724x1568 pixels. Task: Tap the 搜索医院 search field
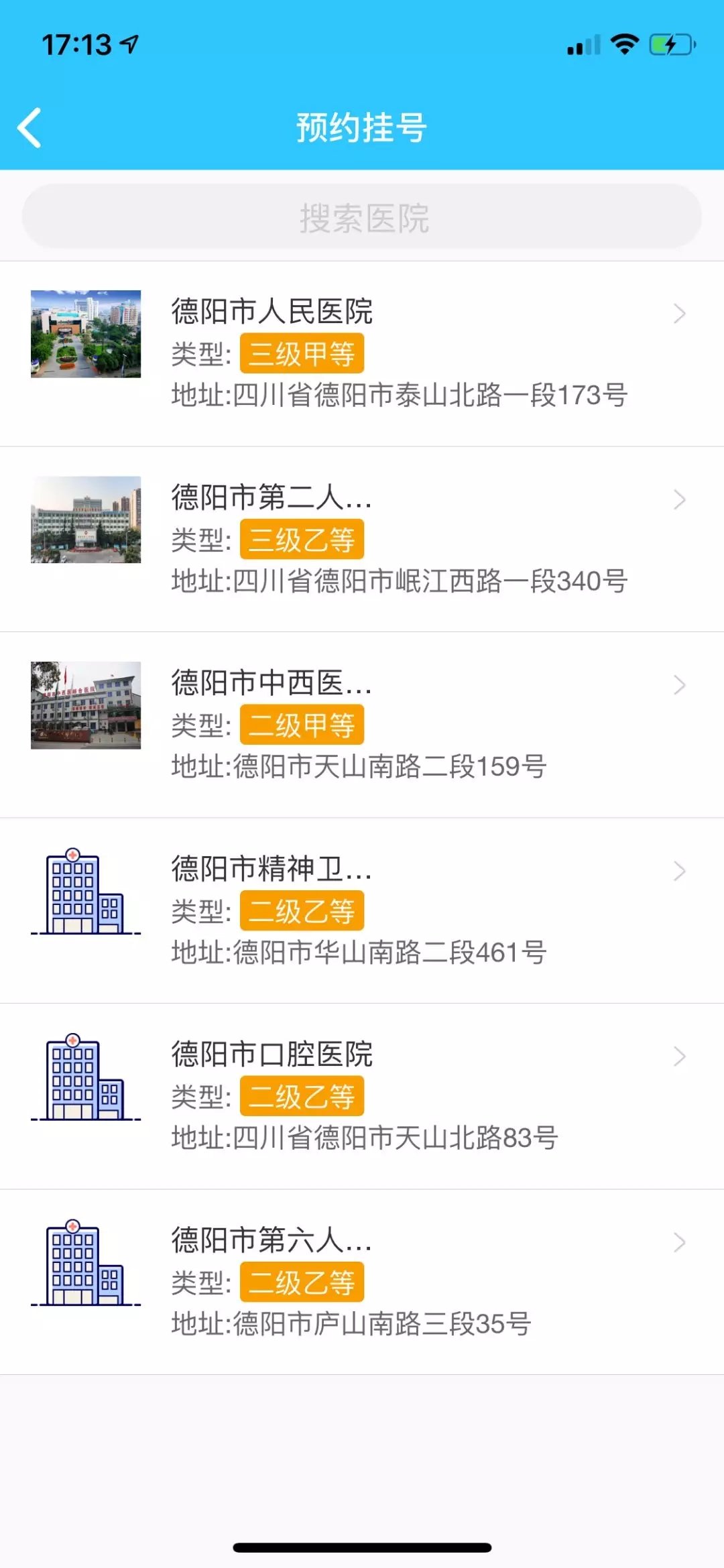click(362, 217)
